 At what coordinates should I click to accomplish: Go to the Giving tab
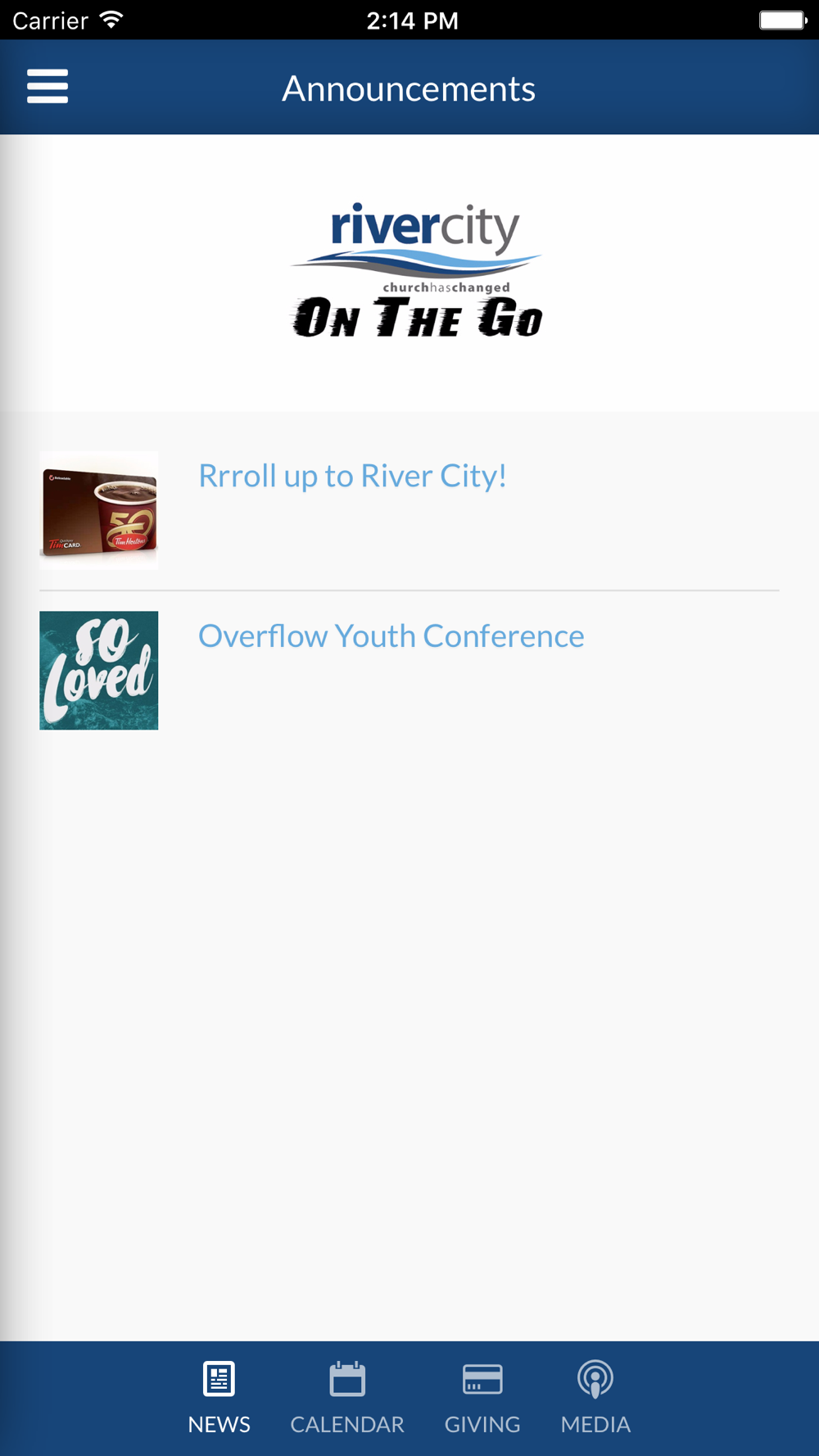coord(482,1398)
